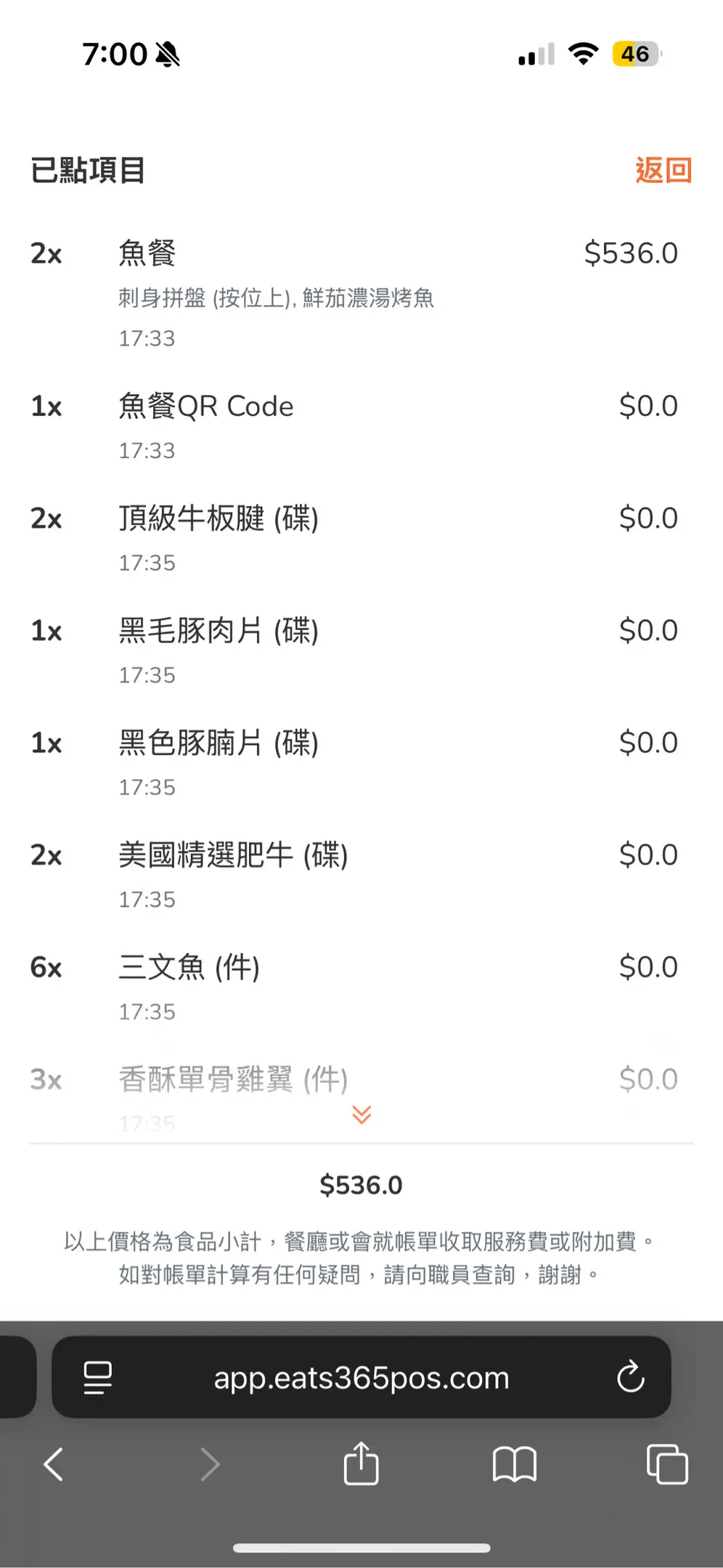The width and height of the screenshot is (723, 1568).
Task: Open the Safari page menu icon
Action: point(97,1377)
